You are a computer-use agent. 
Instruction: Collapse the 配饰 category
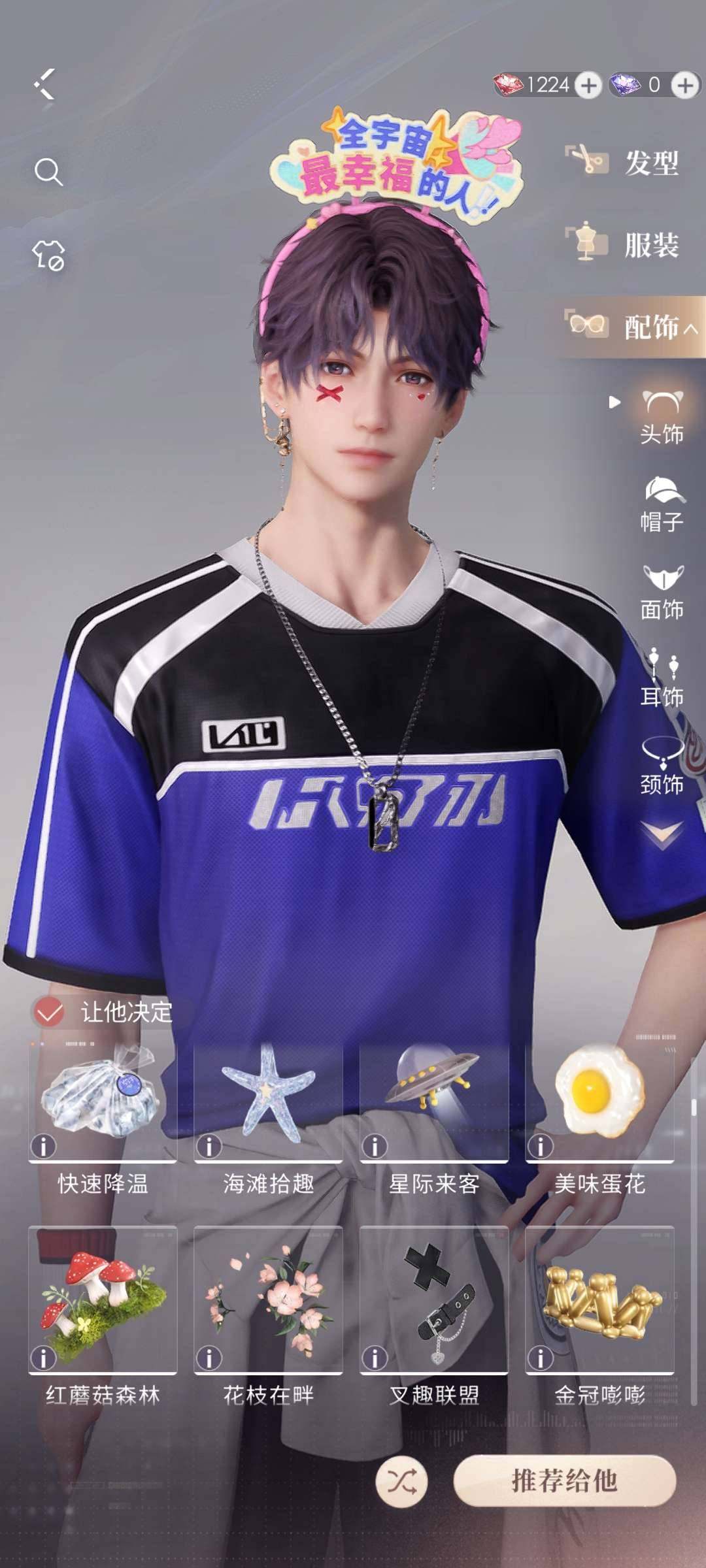point(631,327)
